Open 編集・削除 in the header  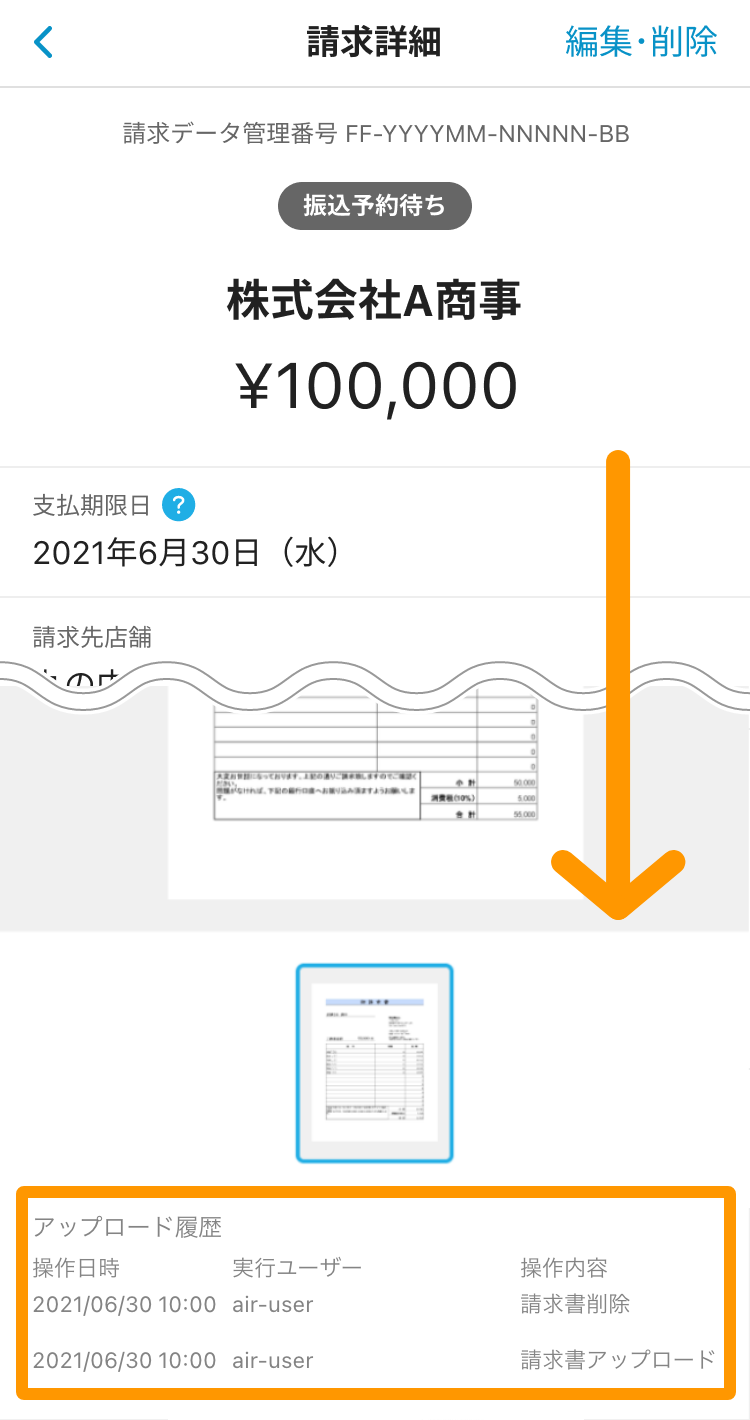pyautogui.click(x=641, y=42)
